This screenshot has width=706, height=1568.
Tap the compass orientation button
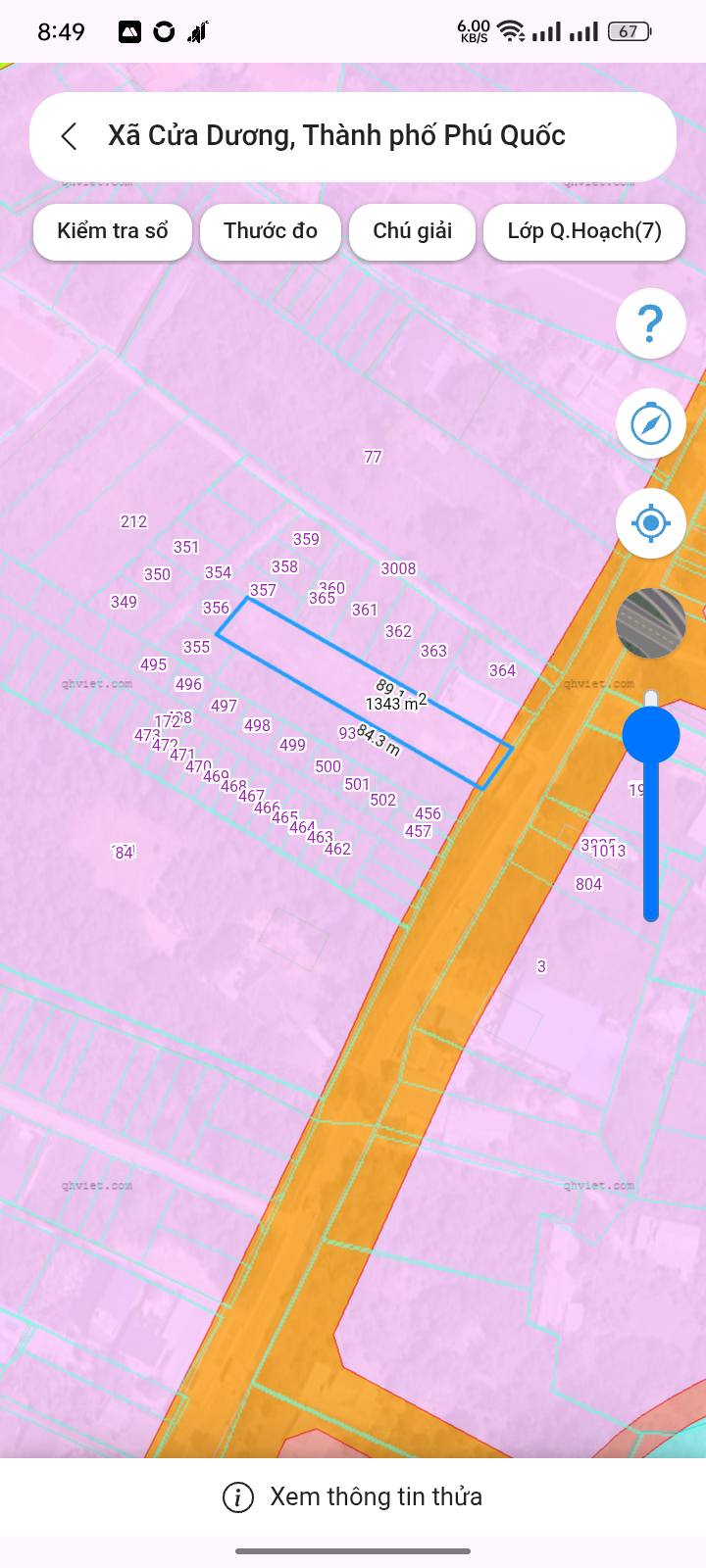[x=650, y=423]
